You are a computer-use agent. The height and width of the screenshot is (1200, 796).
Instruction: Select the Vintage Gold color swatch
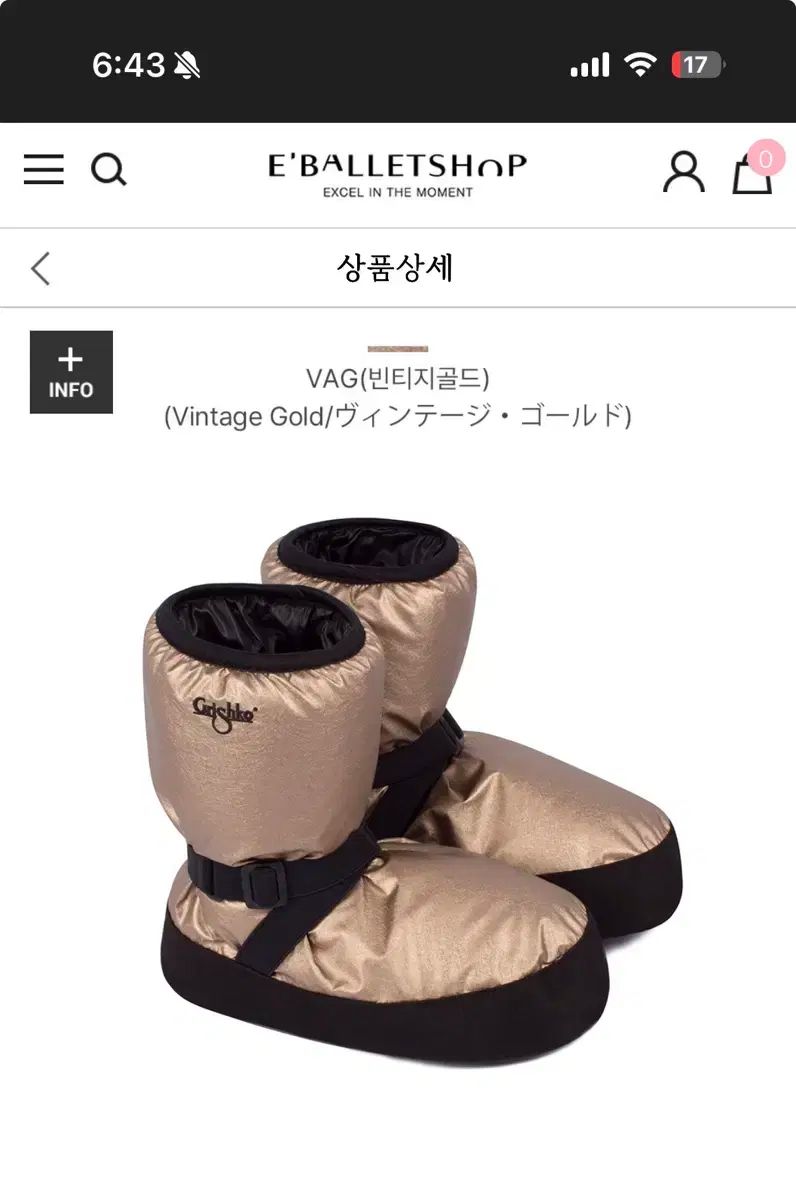point(397,349)
